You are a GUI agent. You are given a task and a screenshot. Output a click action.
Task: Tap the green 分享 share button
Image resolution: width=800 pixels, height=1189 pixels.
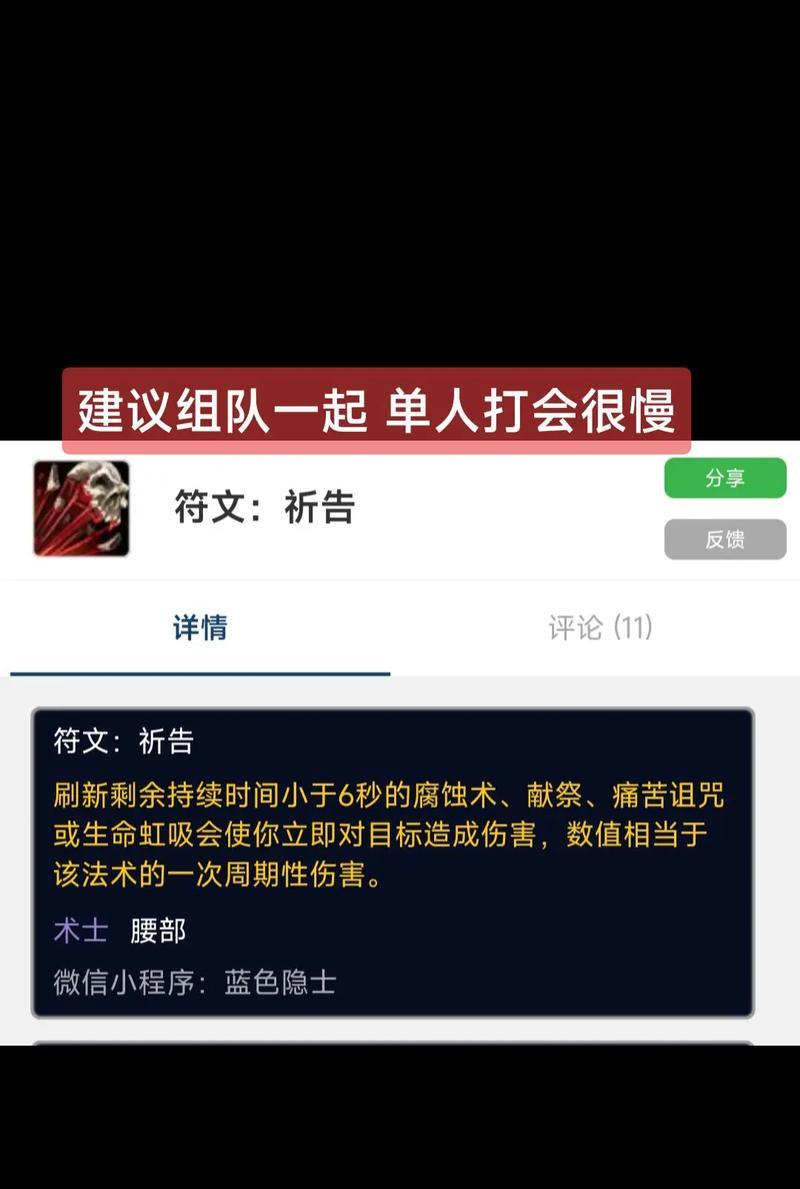725,478
